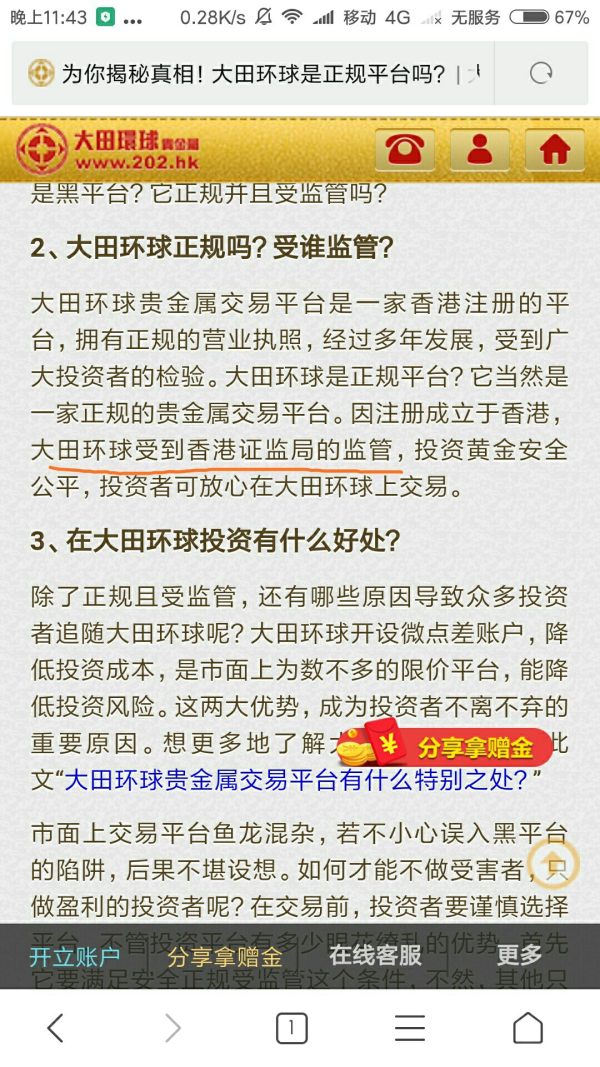Open the 更多 menu
Screen dimensions: 600x1067
pos(519,955)
